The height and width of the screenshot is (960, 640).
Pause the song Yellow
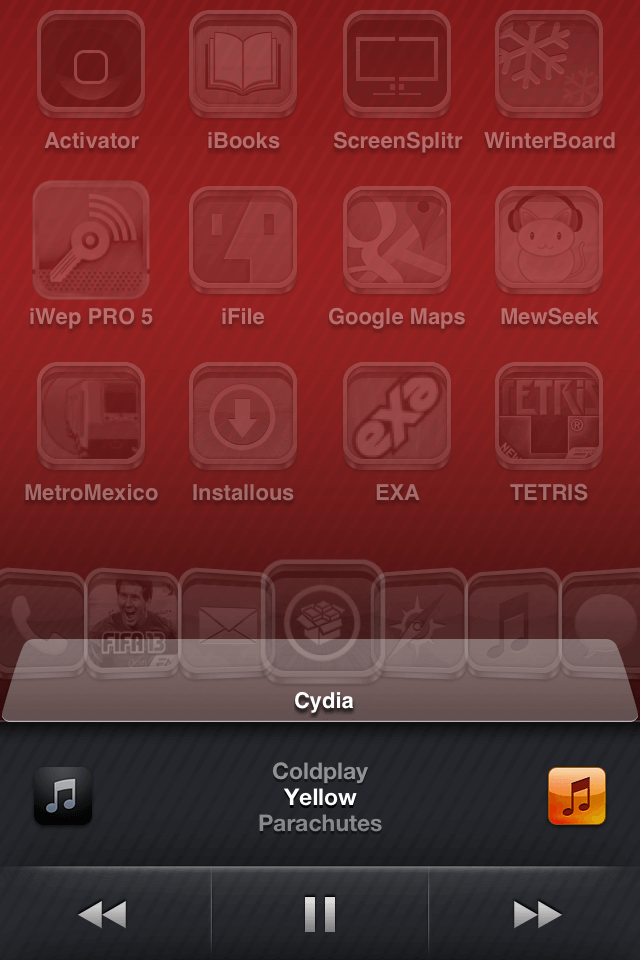pos(320,913)
